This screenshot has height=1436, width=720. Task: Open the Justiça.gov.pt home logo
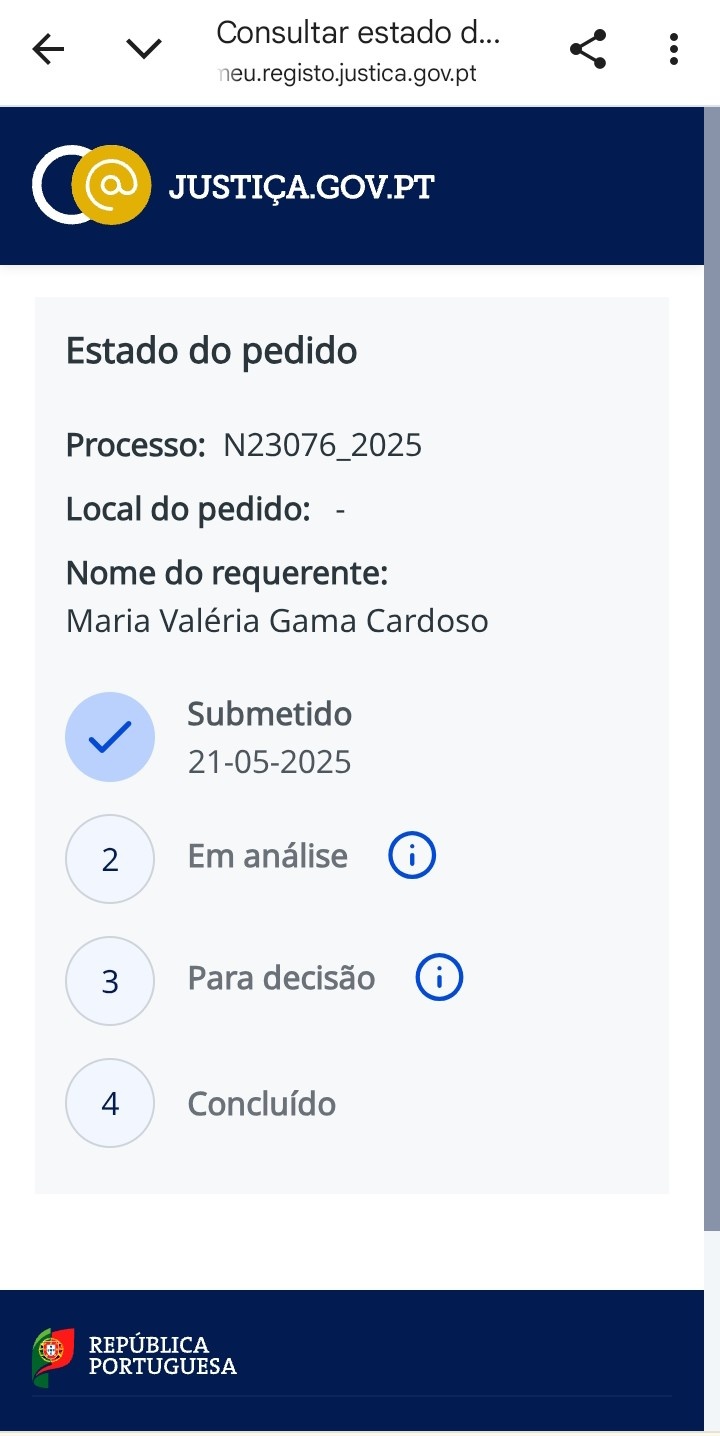(x=233, y=186)
